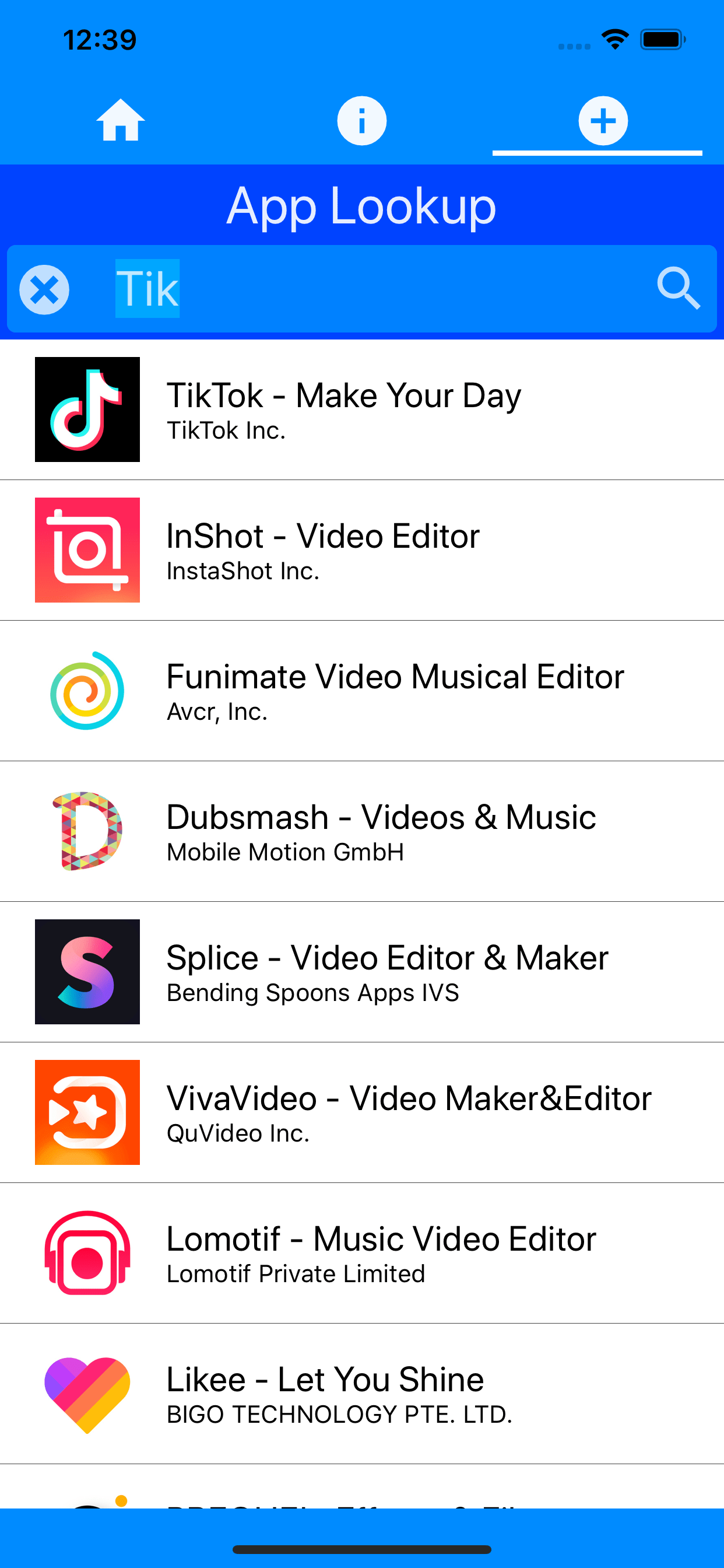Image resolution: width=724 pixels, height=1568 pixels.
Task: Select the plus add tab
Action: point(603,121)
